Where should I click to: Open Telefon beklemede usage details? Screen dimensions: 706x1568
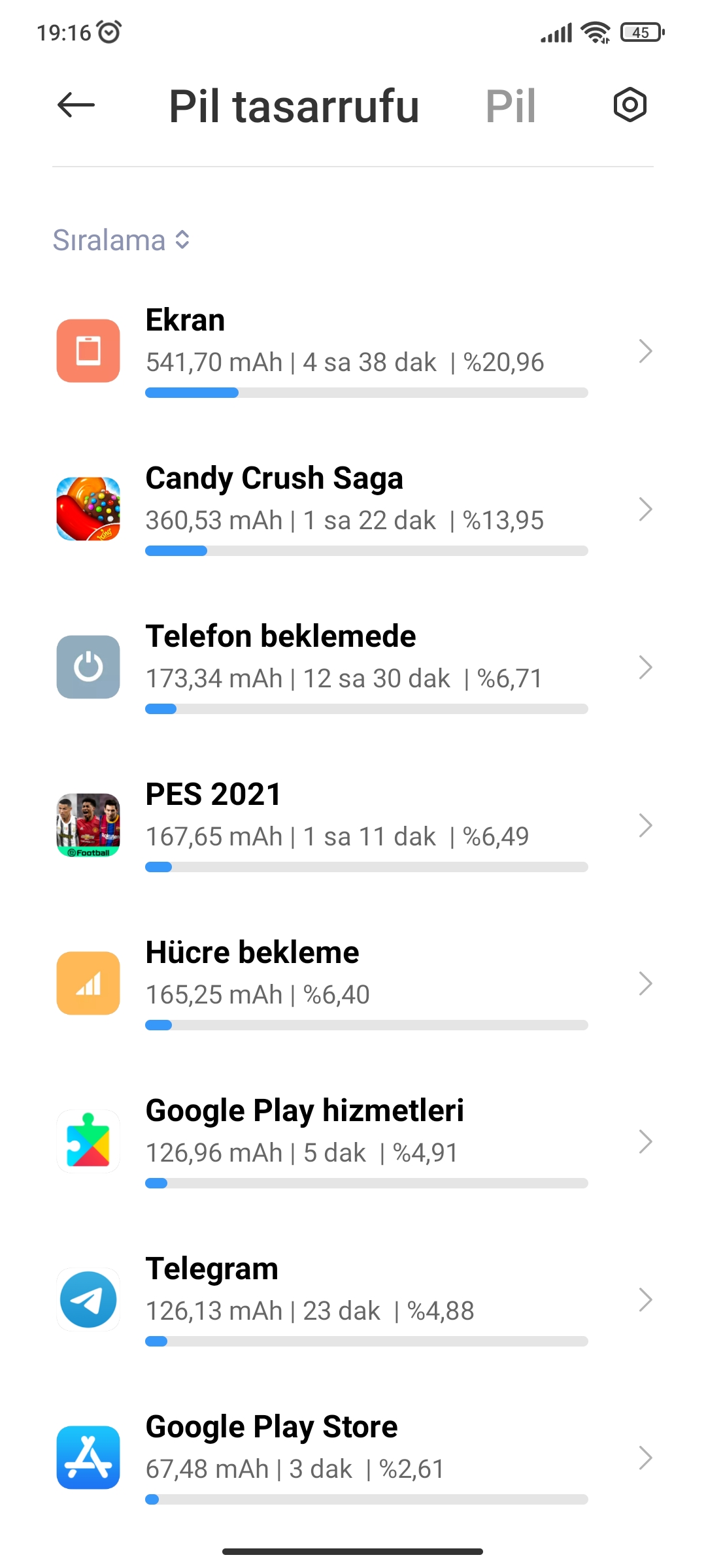[x=353, y=667]
